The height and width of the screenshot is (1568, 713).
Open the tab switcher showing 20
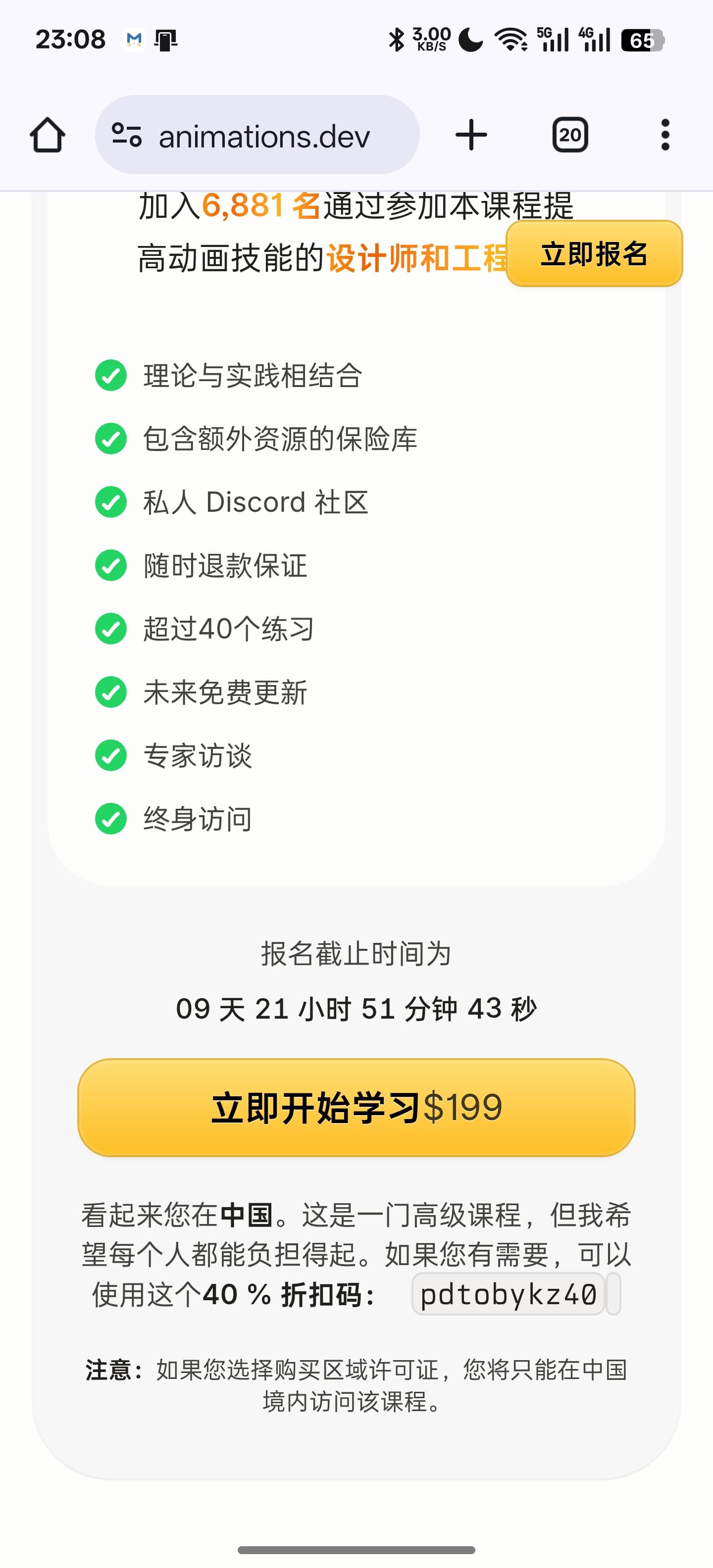(570, 135)
